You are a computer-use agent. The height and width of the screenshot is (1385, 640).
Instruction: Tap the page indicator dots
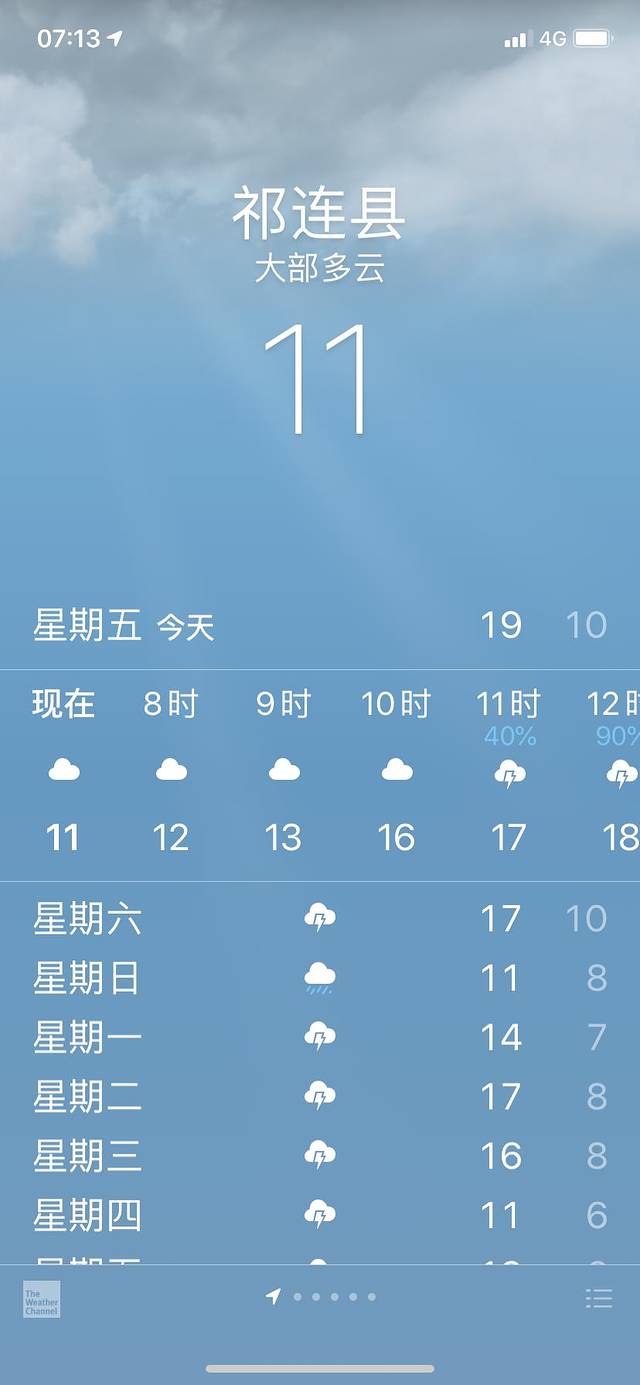point(323,1297)
